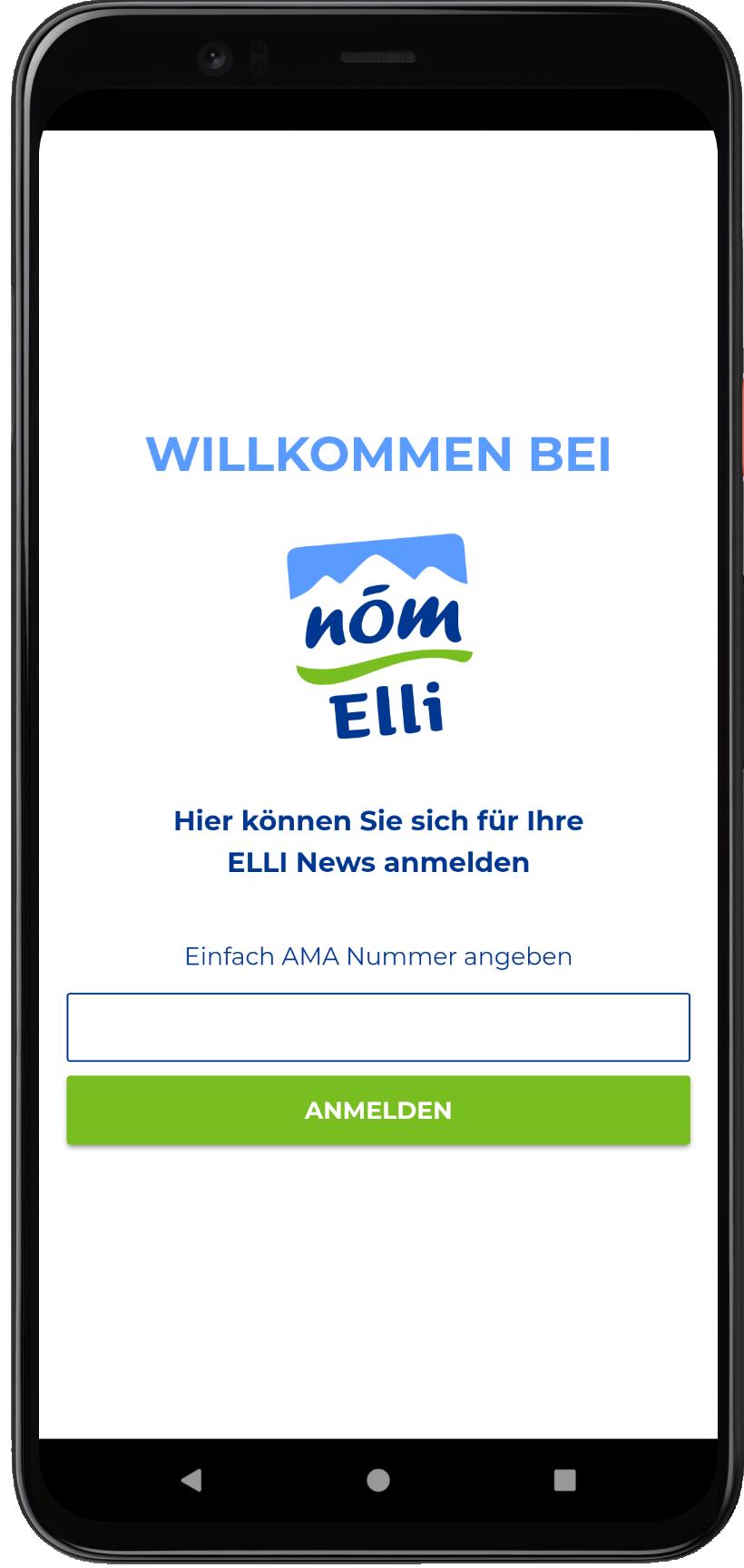Click the ANMELDEN label text
This screenshot has width=744, height=1568.
[x=377, y=1110]
